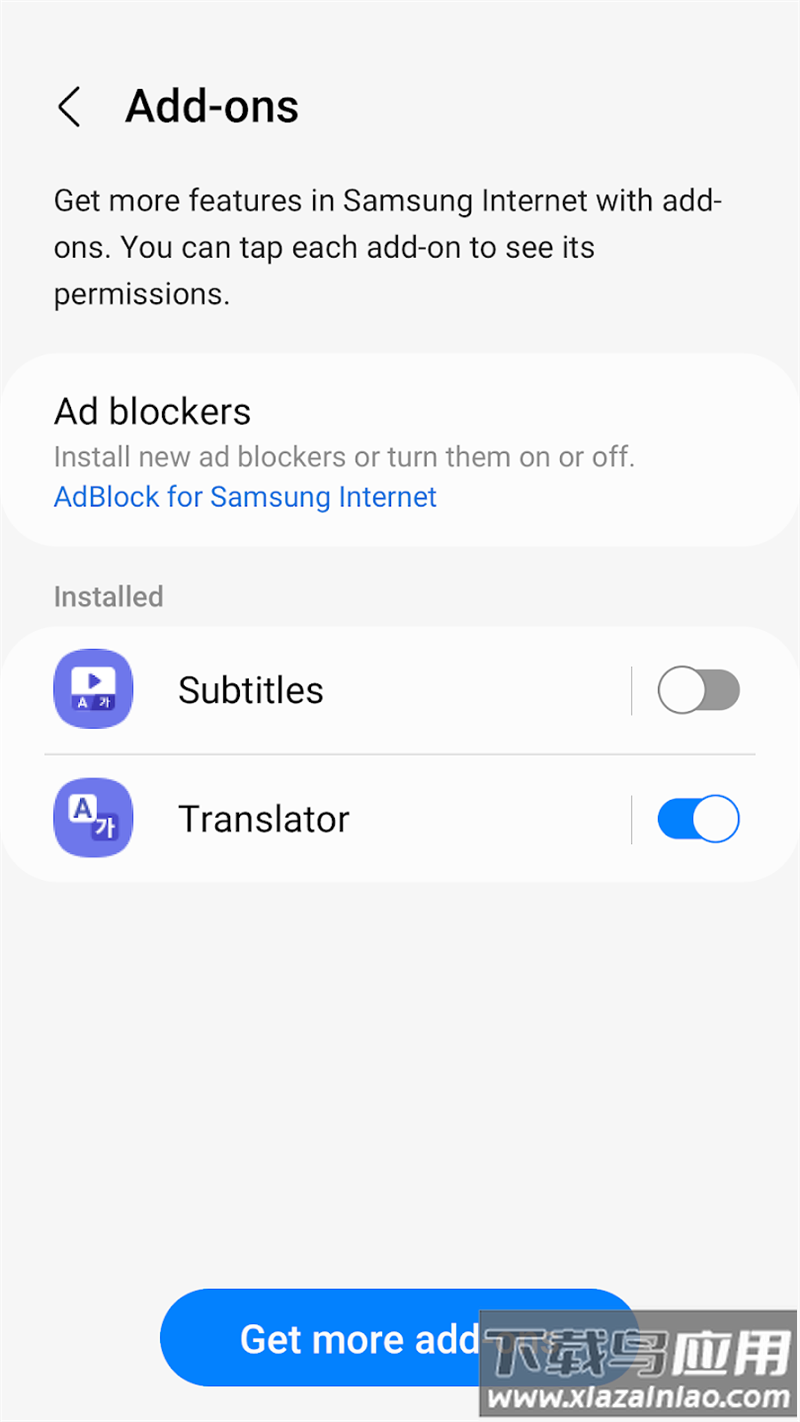Toggle the Translator switch off
Screen dimensions: 800x1422
[698, 818]
